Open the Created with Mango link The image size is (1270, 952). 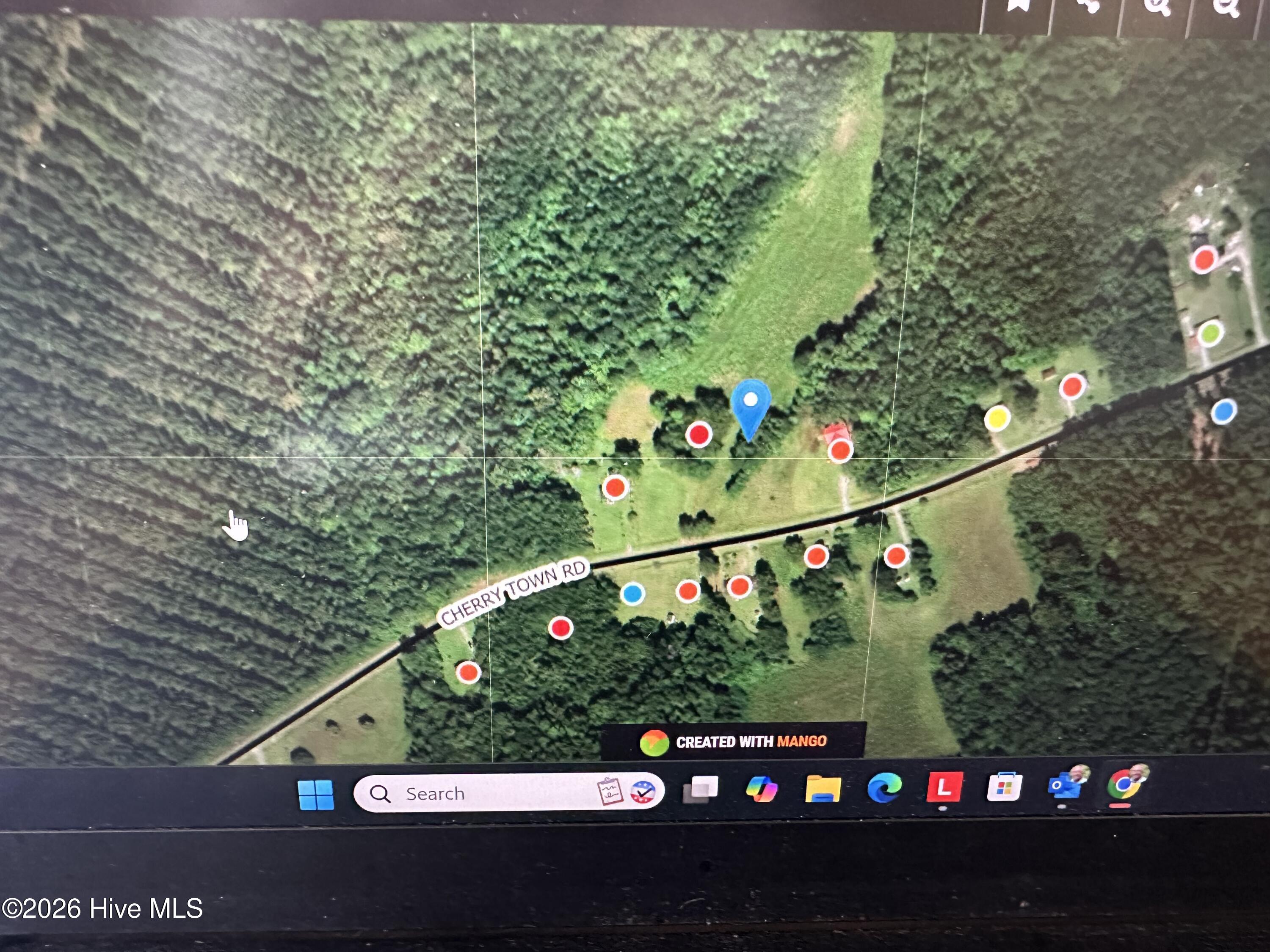[733, 741]
